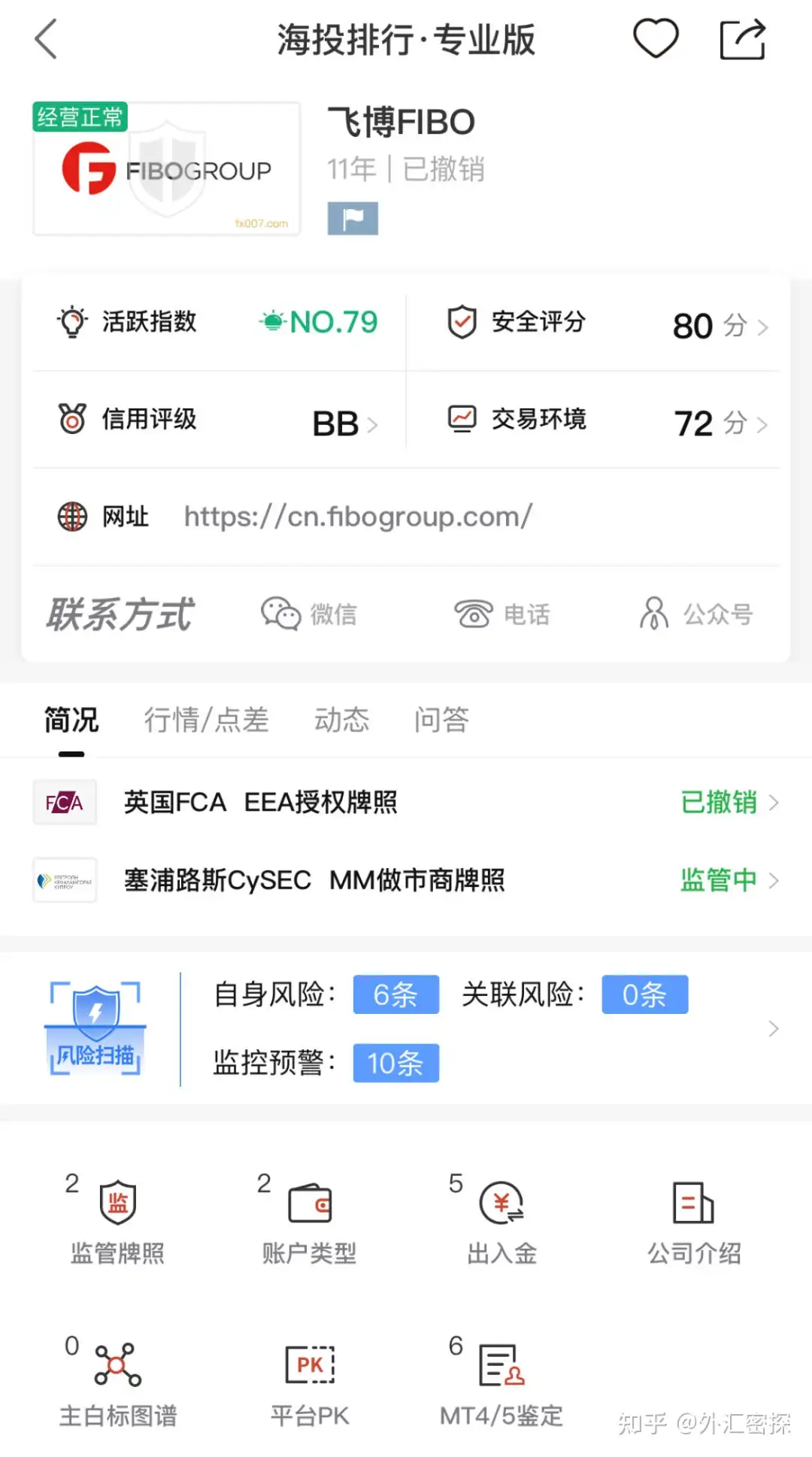Open the 平台PK comparison
Viewport: 812px width, 1457px height.
pyautogui.click(x=310, y=1384)
